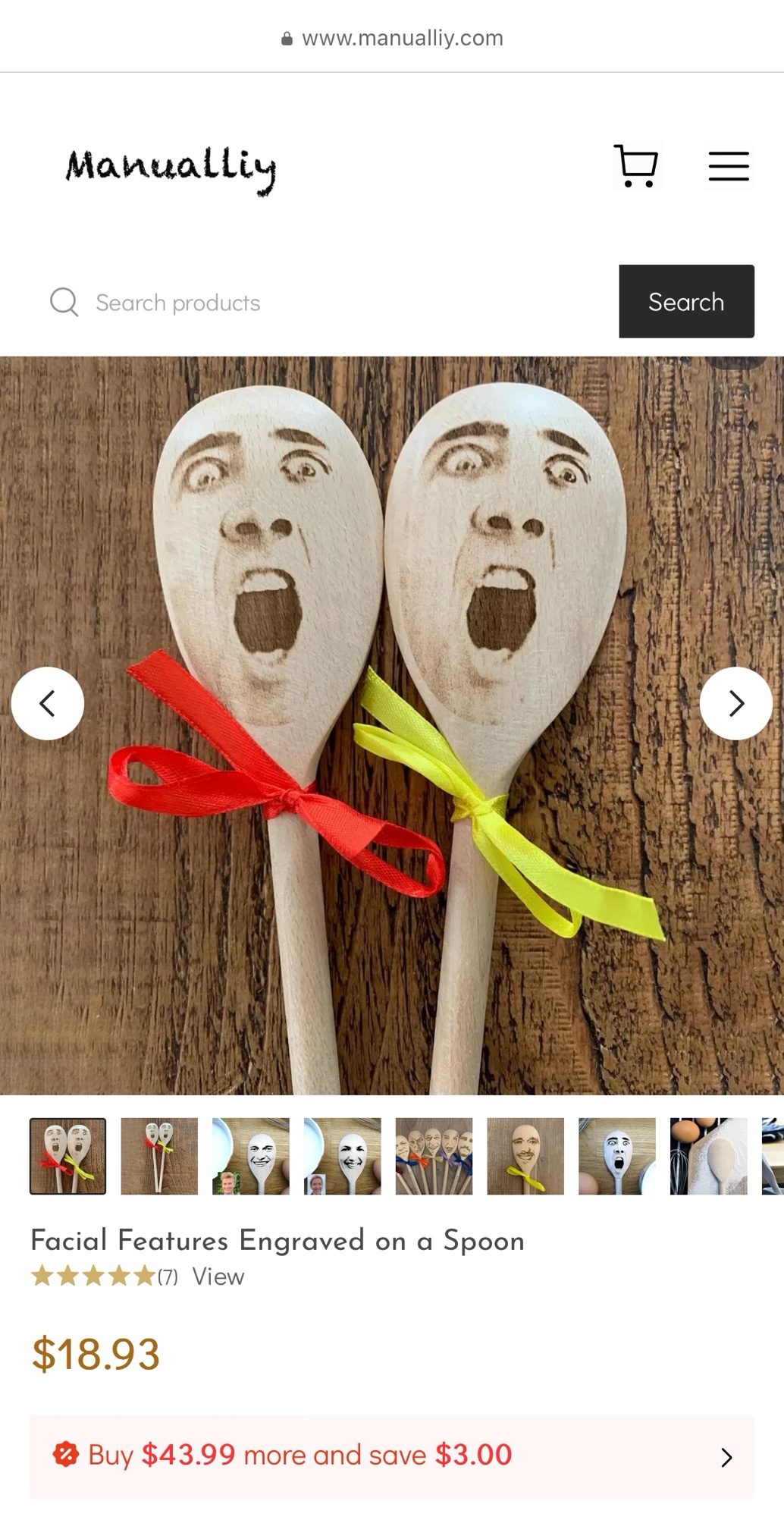Open the buy more and save offer
Image resolution: width=784 pixels, height=1517 pixels.
click(391, 1456)
